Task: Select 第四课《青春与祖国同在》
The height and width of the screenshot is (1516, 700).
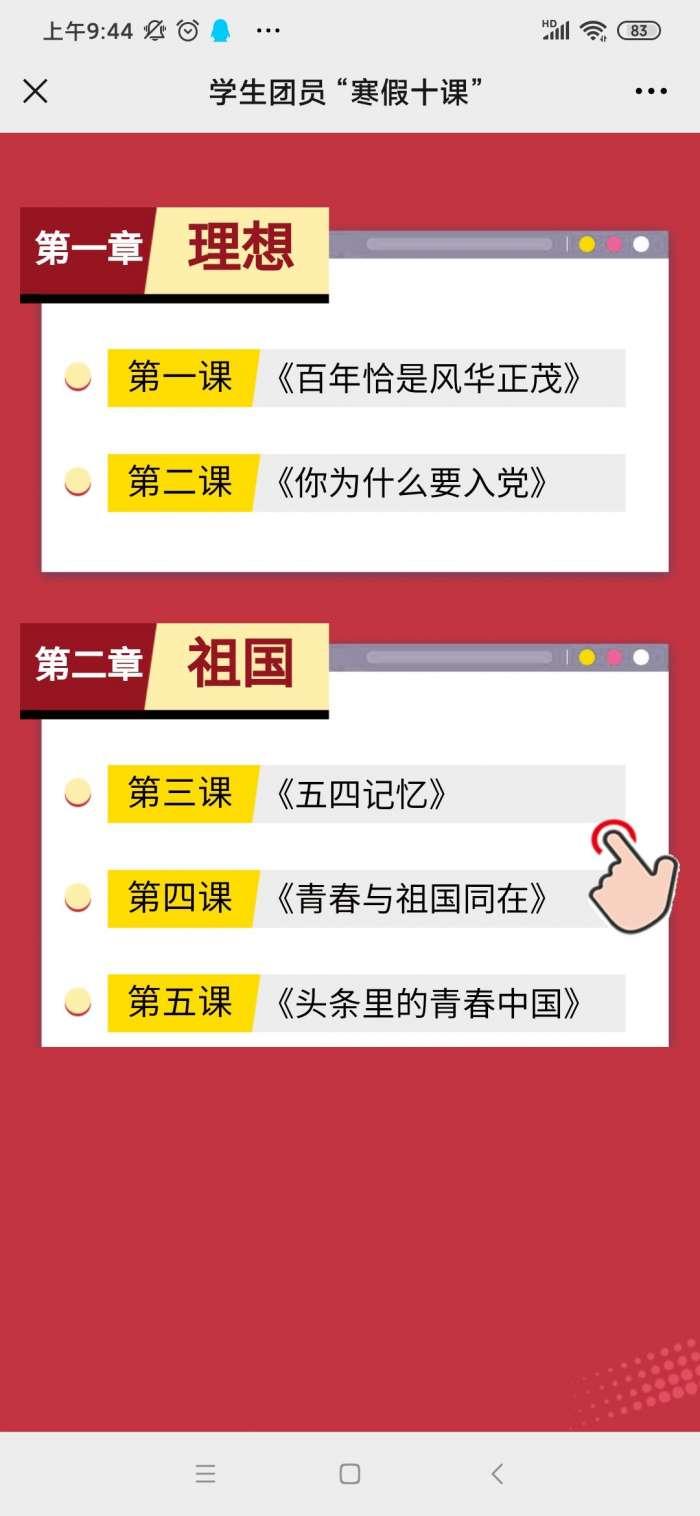Action: point(366,898)
